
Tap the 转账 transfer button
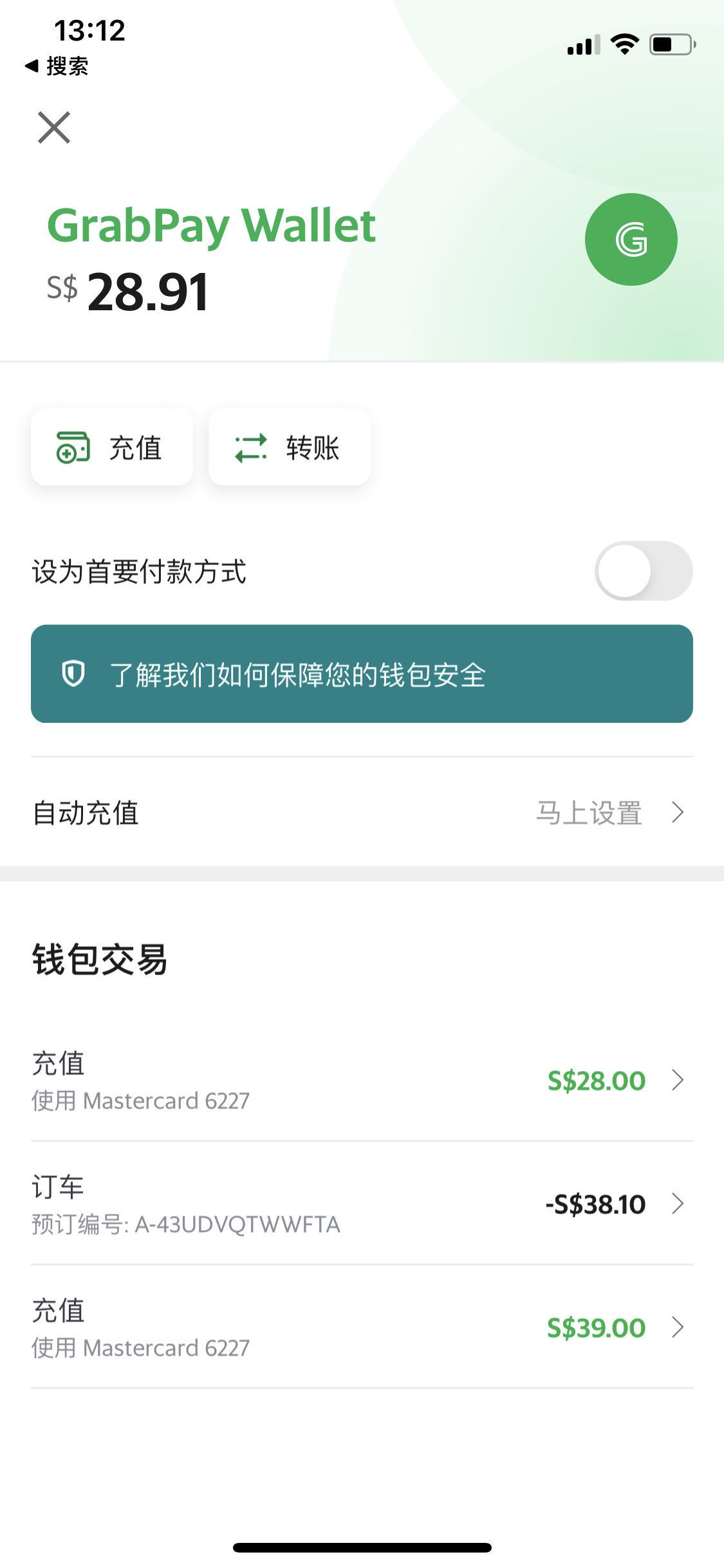[289, 447]
